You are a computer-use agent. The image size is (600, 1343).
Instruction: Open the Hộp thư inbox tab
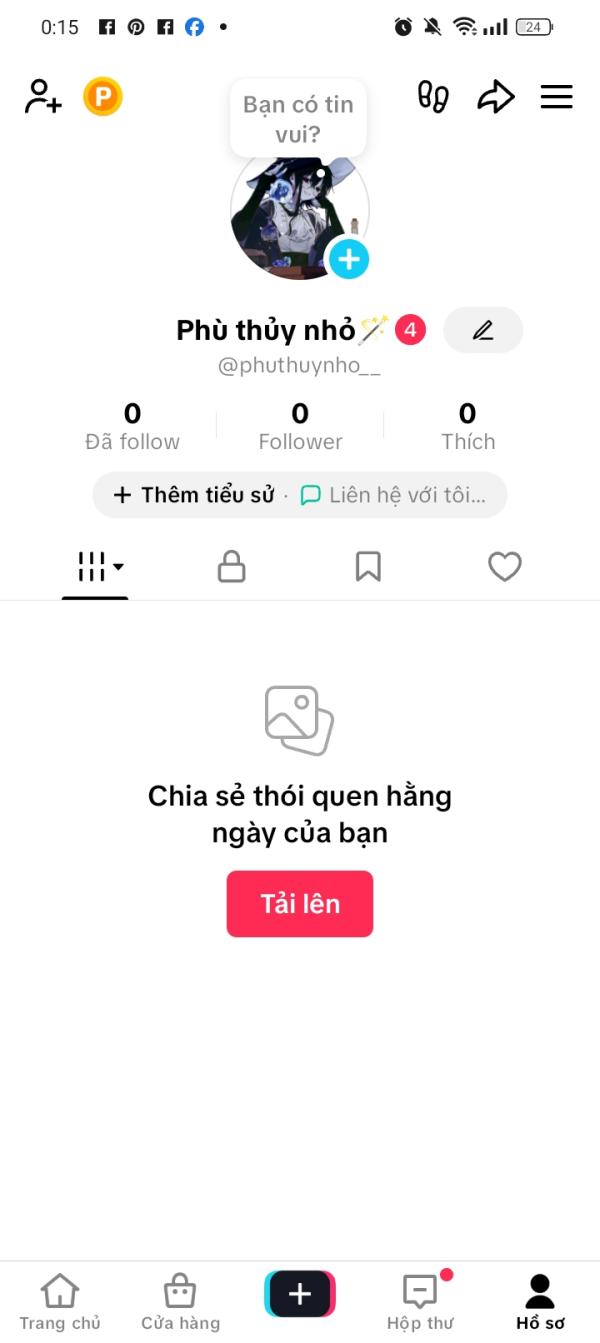[420, 1303]
